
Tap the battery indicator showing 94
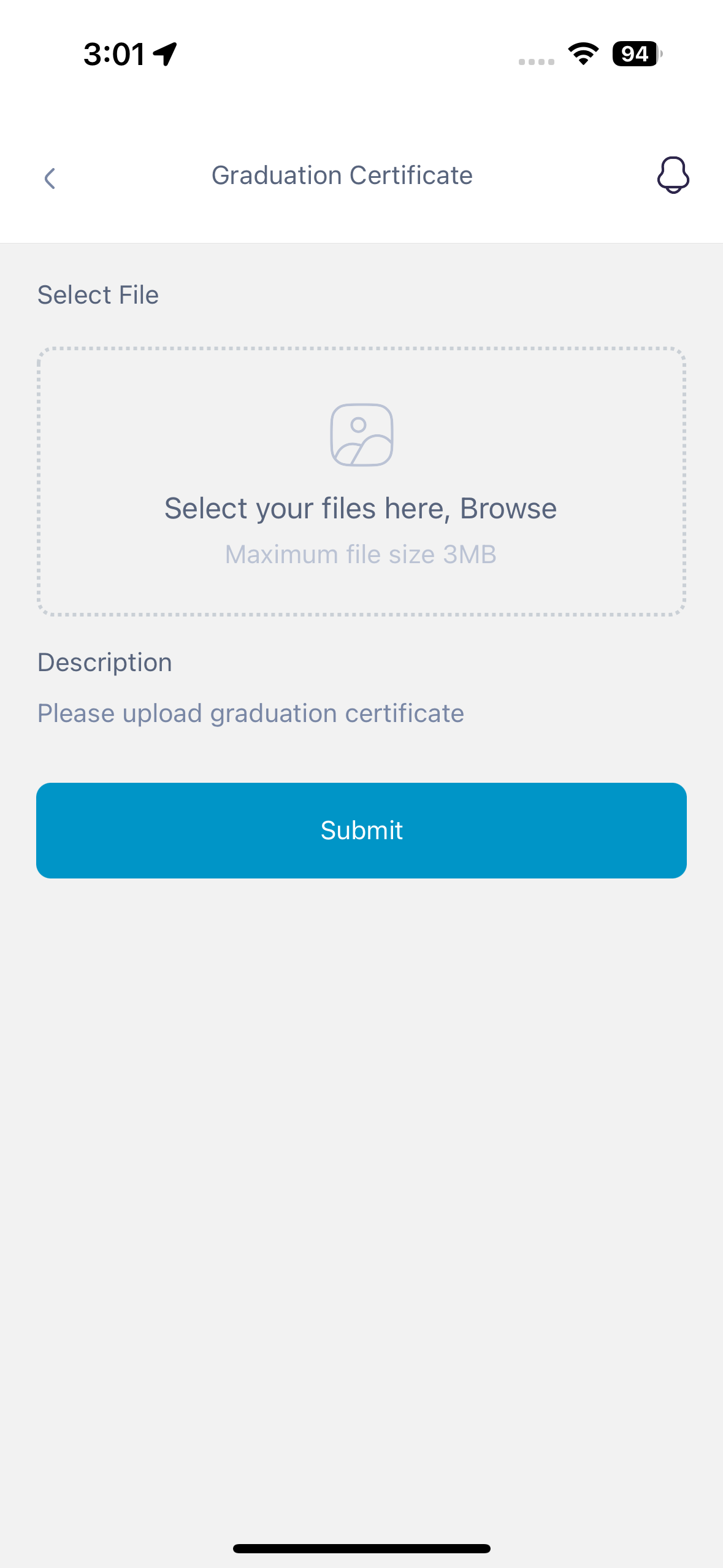point(635,53)
